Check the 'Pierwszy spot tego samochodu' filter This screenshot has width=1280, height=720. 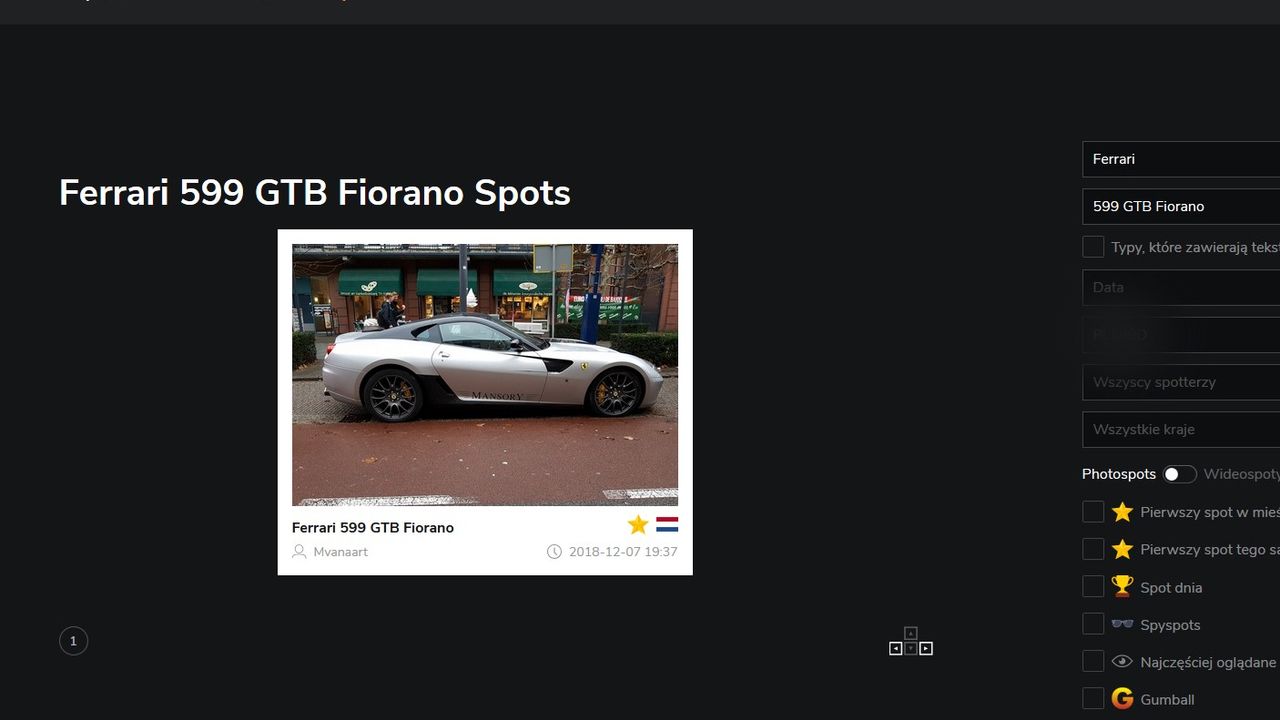pos(1093,549)
